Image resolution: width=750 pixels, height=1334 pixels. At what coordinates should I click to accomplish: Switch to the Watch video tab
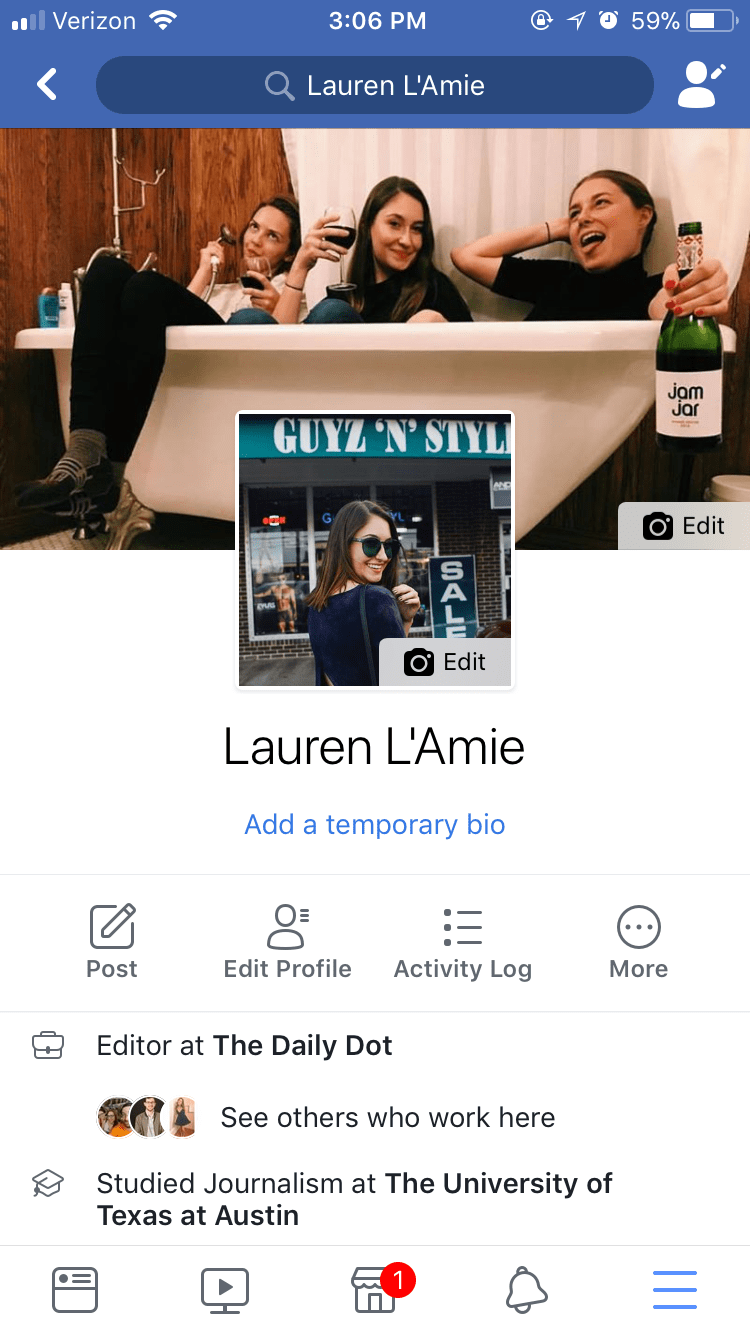pyautogui.click(x=225, y=1290)
